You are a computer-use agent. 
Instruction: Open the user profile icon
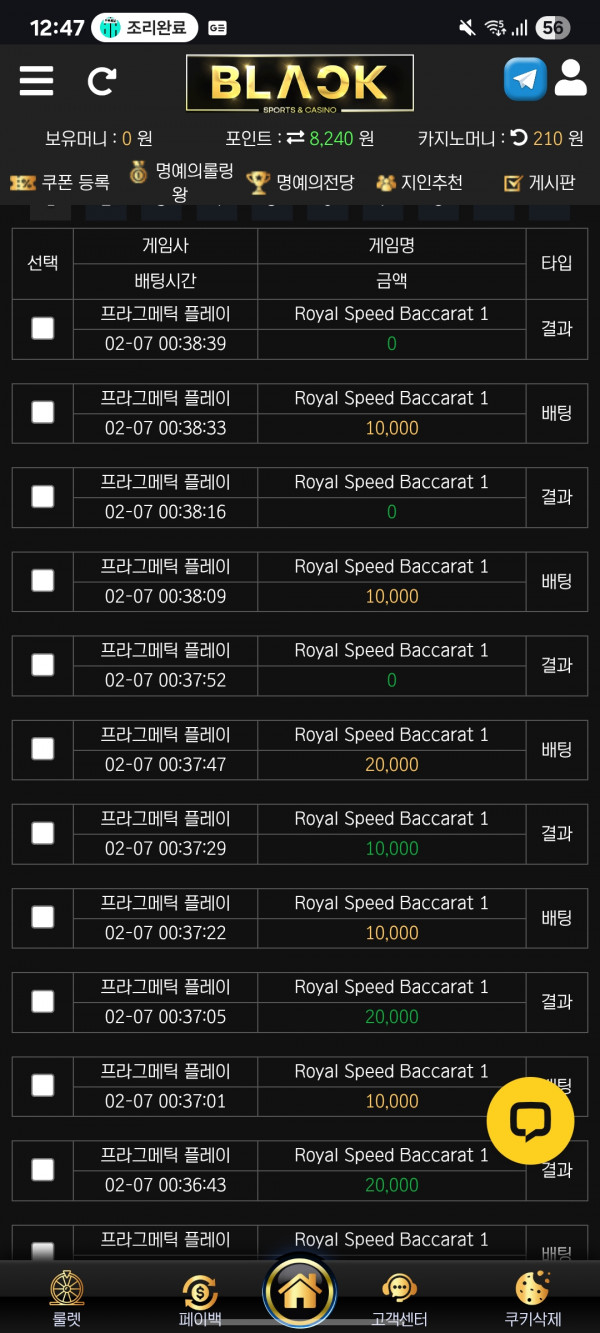571,78
